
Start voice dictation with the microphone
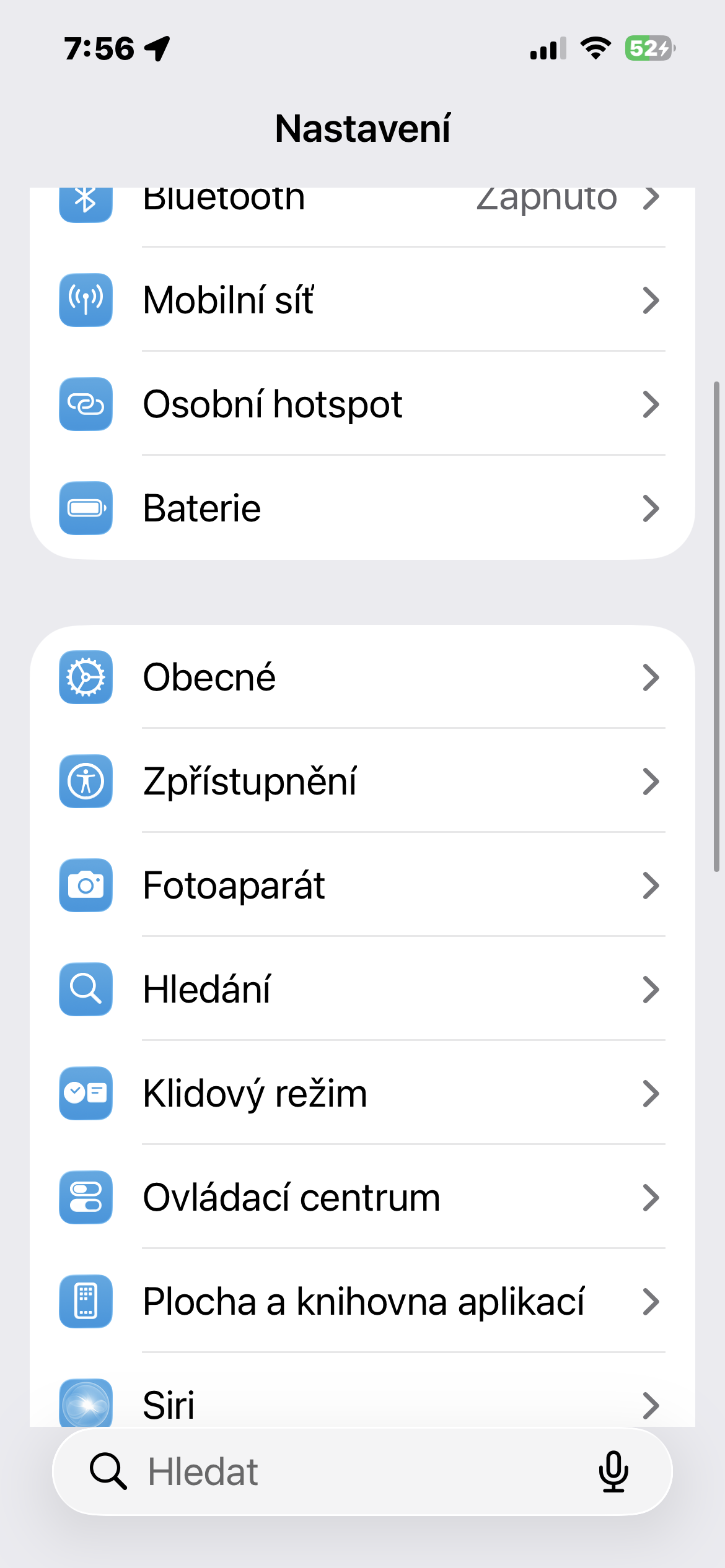(x=613, y=1472)
